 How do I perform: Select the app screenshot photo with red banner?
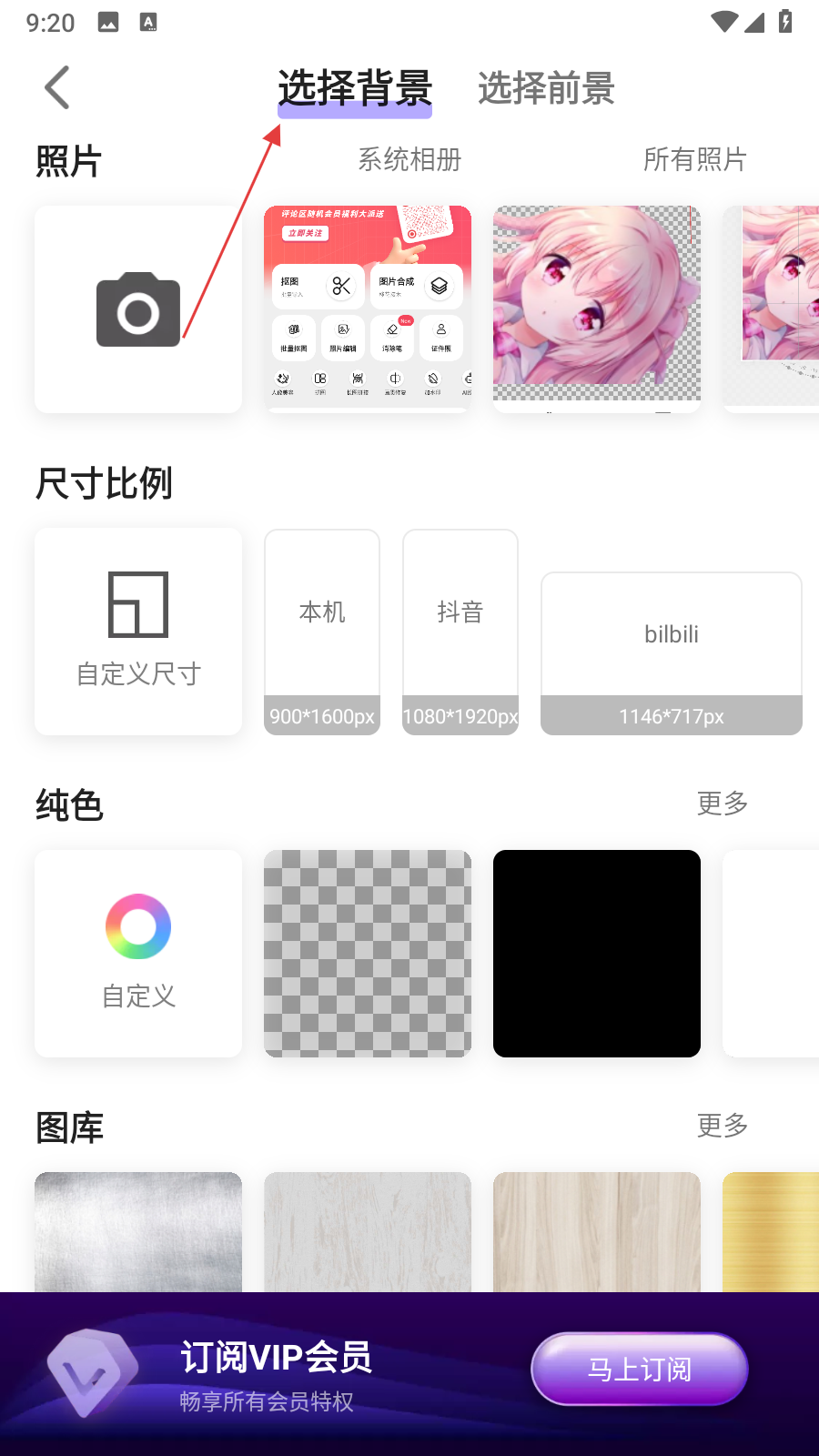pyautogui.click(x=368, y=308)
